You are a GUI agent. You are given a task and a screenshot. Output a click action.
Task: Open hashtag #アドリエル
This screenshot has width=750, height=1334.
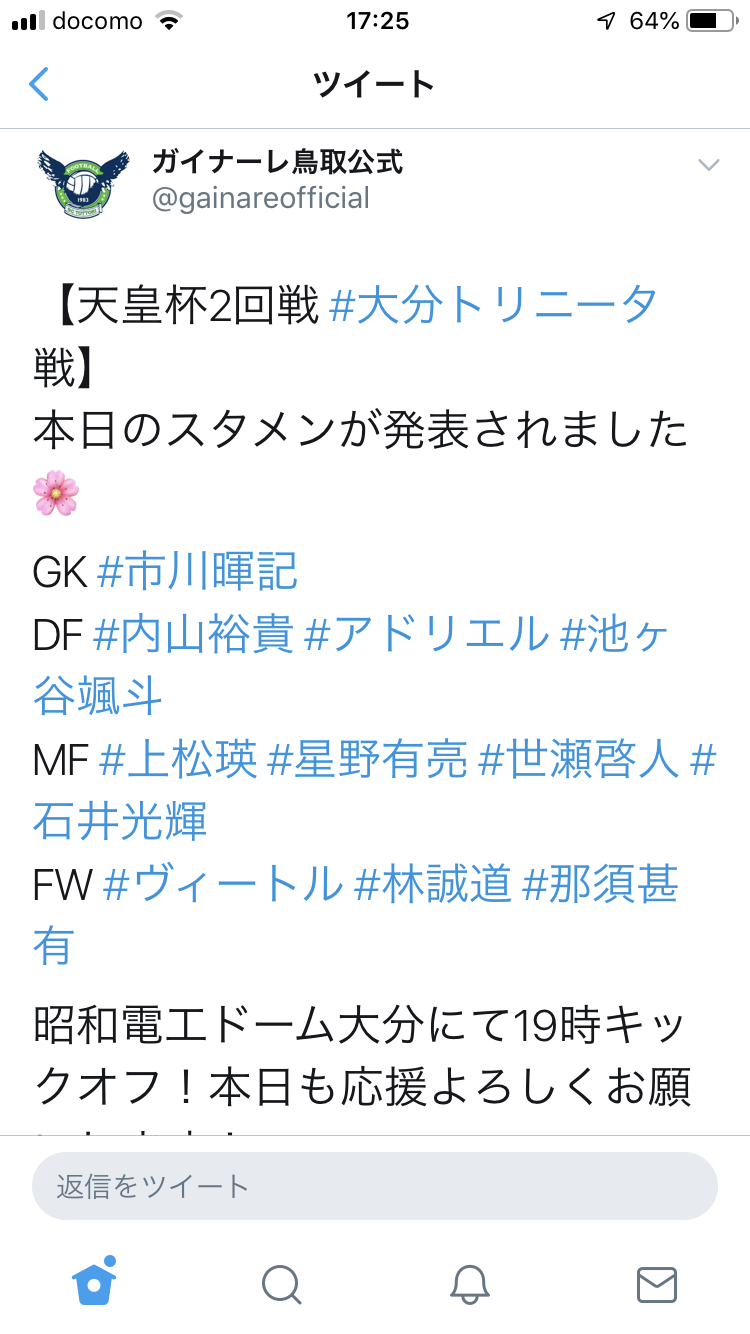point(427,633)
